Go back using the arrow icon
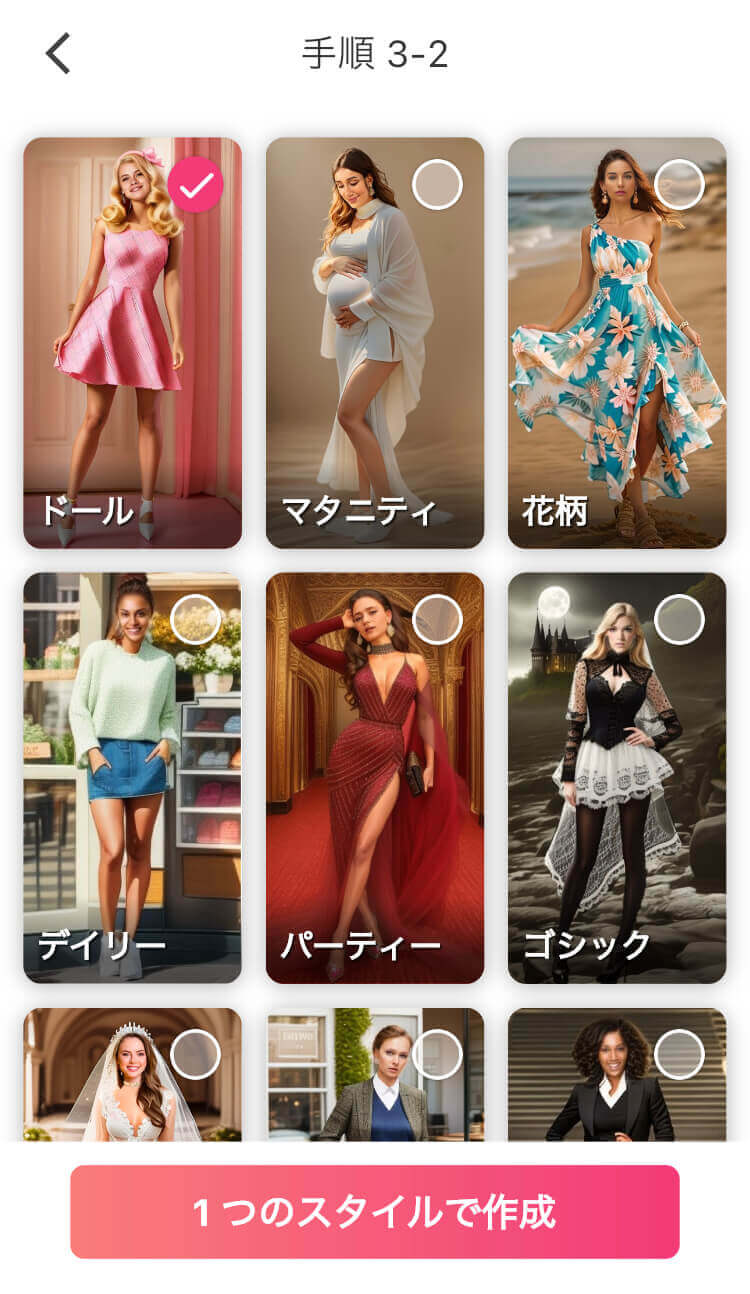 [58, 54]
